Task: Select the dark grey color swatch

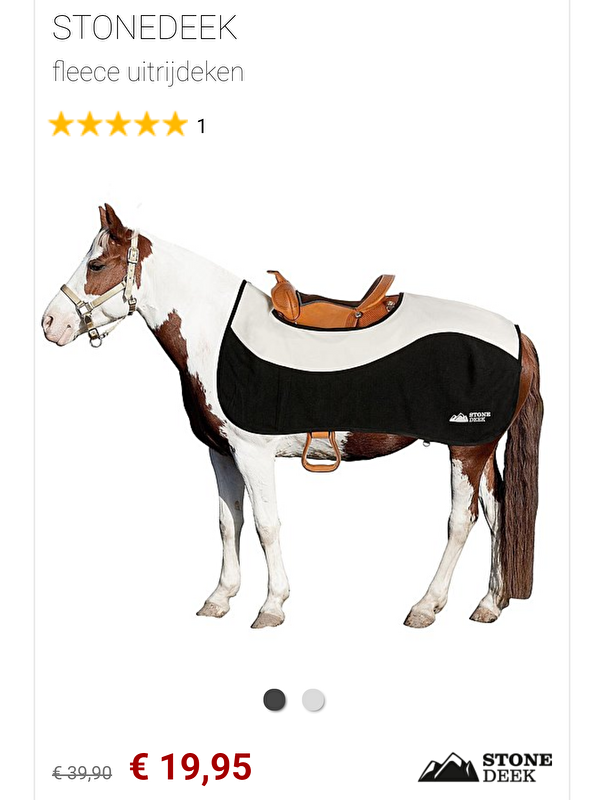Action: (x=274, y=700)
